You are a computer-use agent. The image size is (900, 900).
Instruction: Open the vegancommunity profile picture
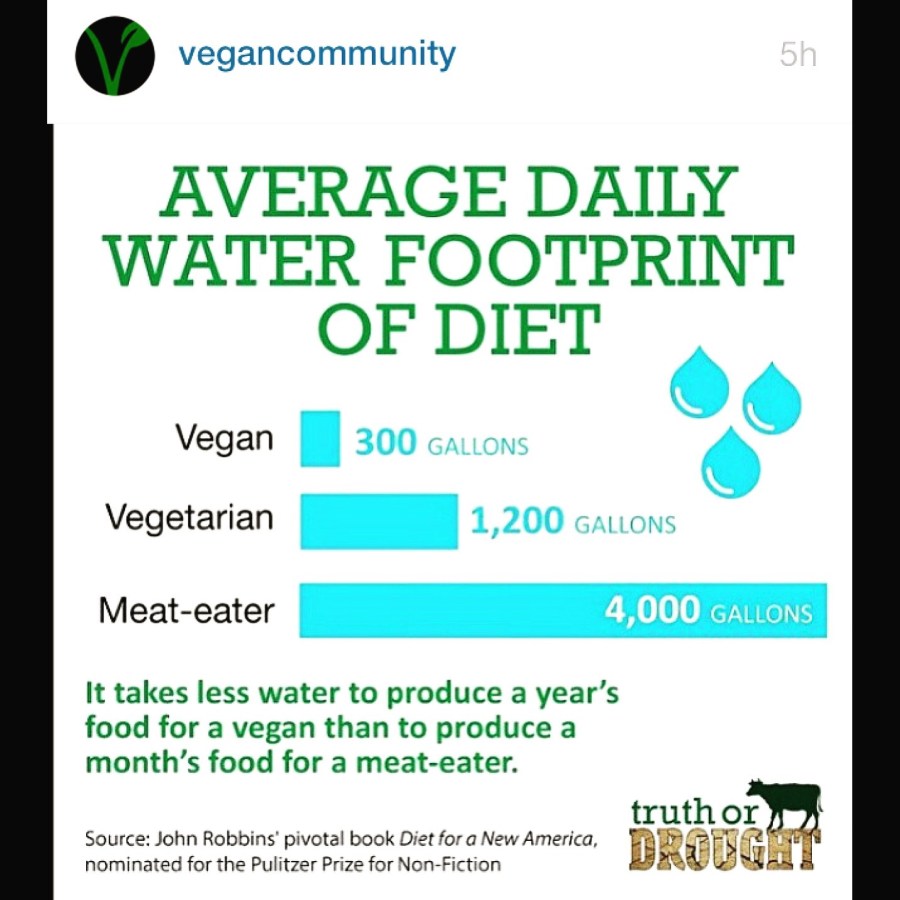click(116, 55)
